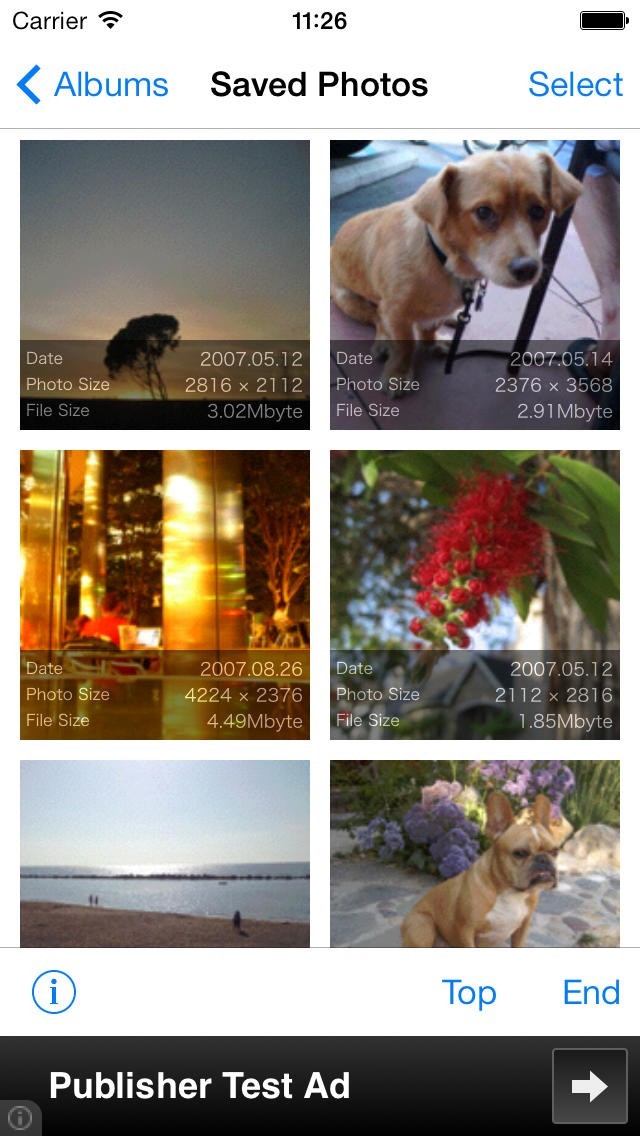
Task: Open the Publisher Test Ad arrow
Action: tap(589, 1086)
